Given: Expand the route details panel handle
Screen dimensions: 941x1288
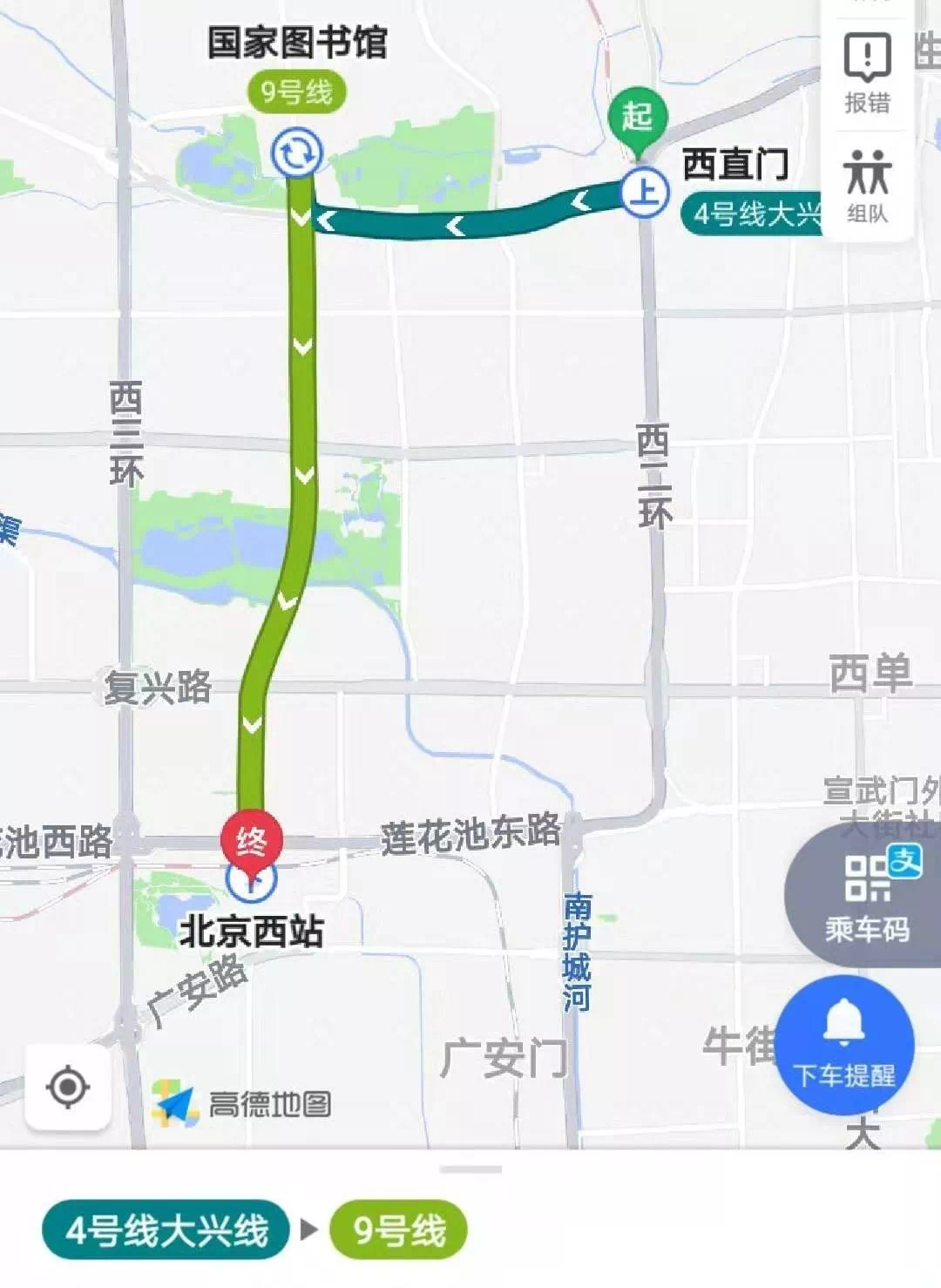Looking at the screenshot, I should tap(470, 1169).
